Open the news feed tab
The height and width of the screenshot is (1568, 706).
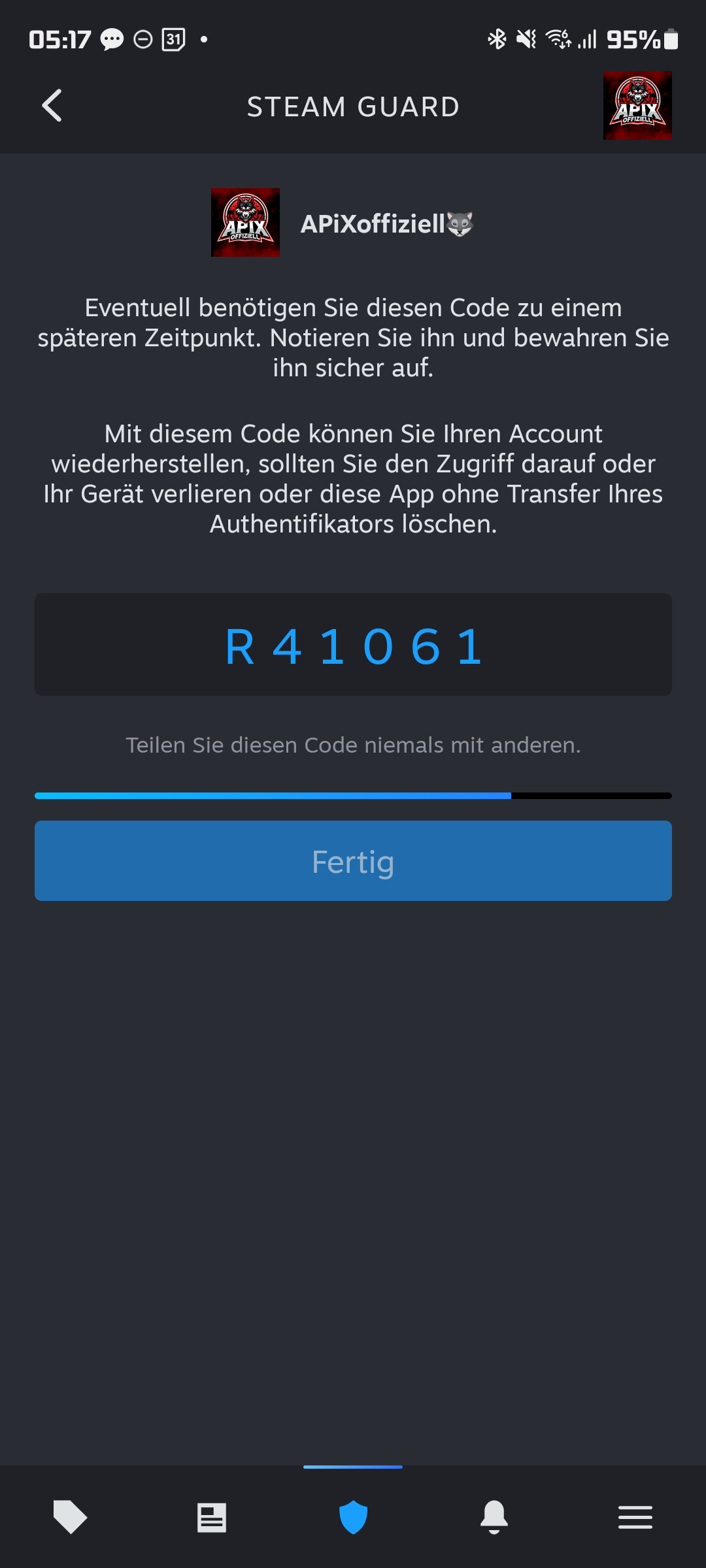click(212, 1516)
